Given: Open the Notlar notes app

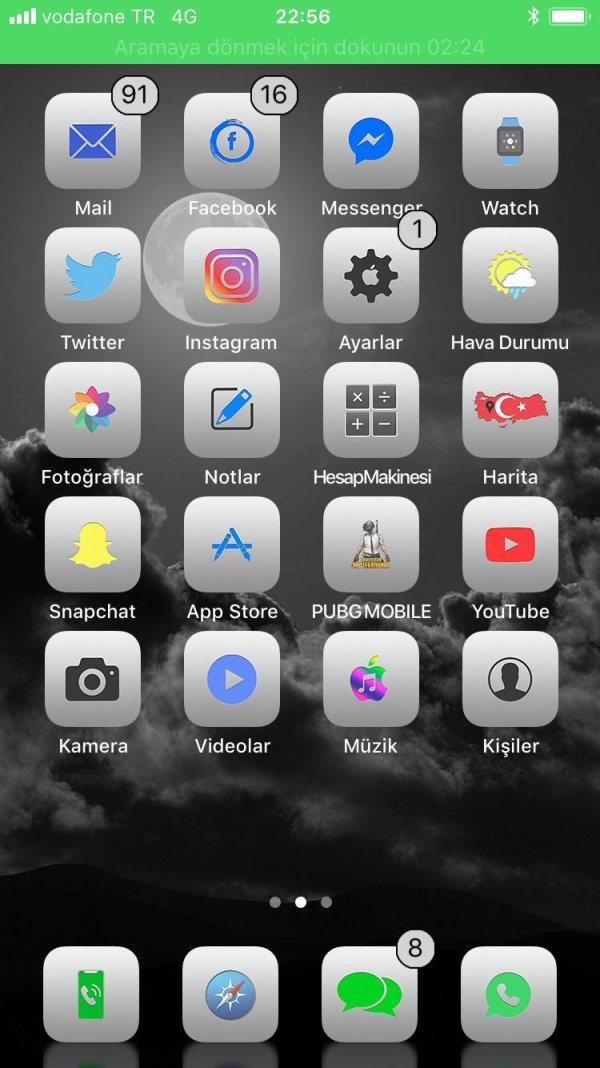Looking at the screenshot, I should pyautogui.click(x=232, y=410).
